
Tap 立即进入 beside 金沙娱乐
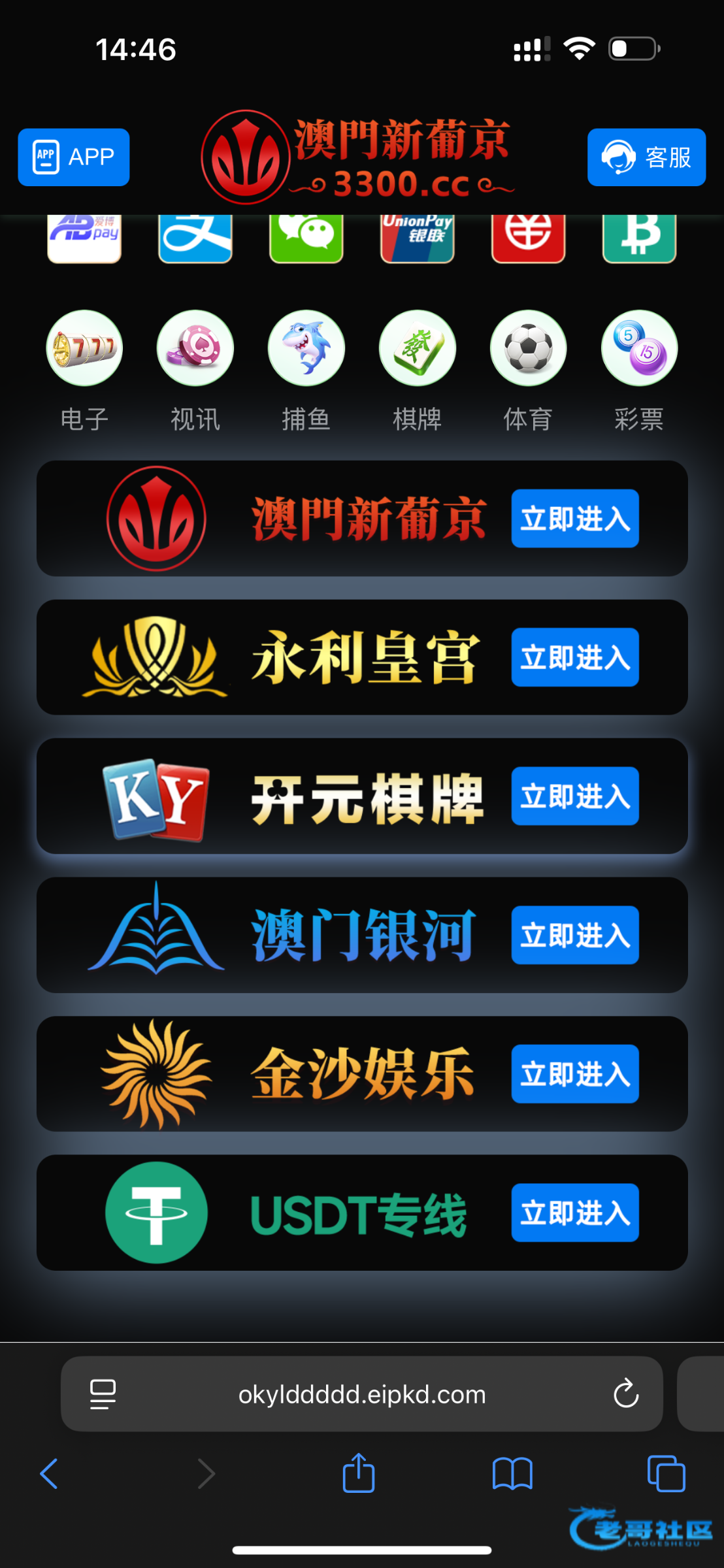coord(574,1073)
